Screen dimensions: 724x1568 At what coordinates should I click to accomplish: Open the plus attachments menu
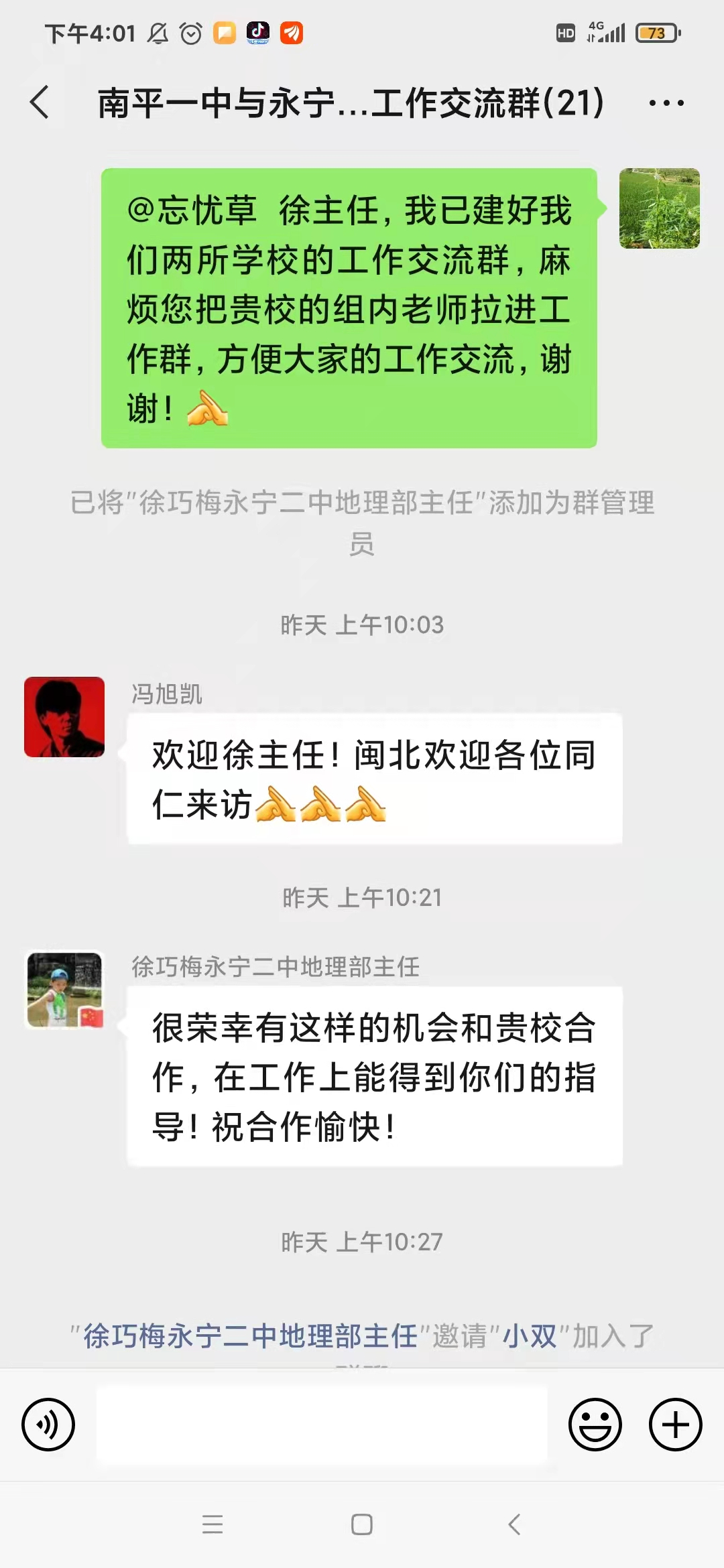point(676,1424)
